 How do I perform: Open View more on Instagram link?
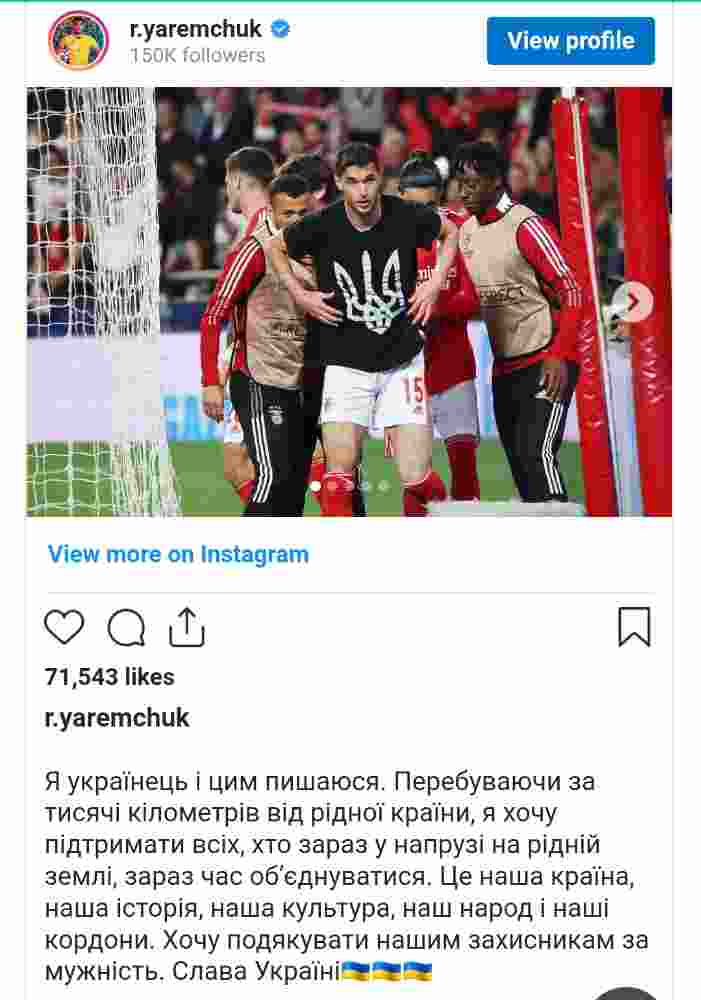178,554
